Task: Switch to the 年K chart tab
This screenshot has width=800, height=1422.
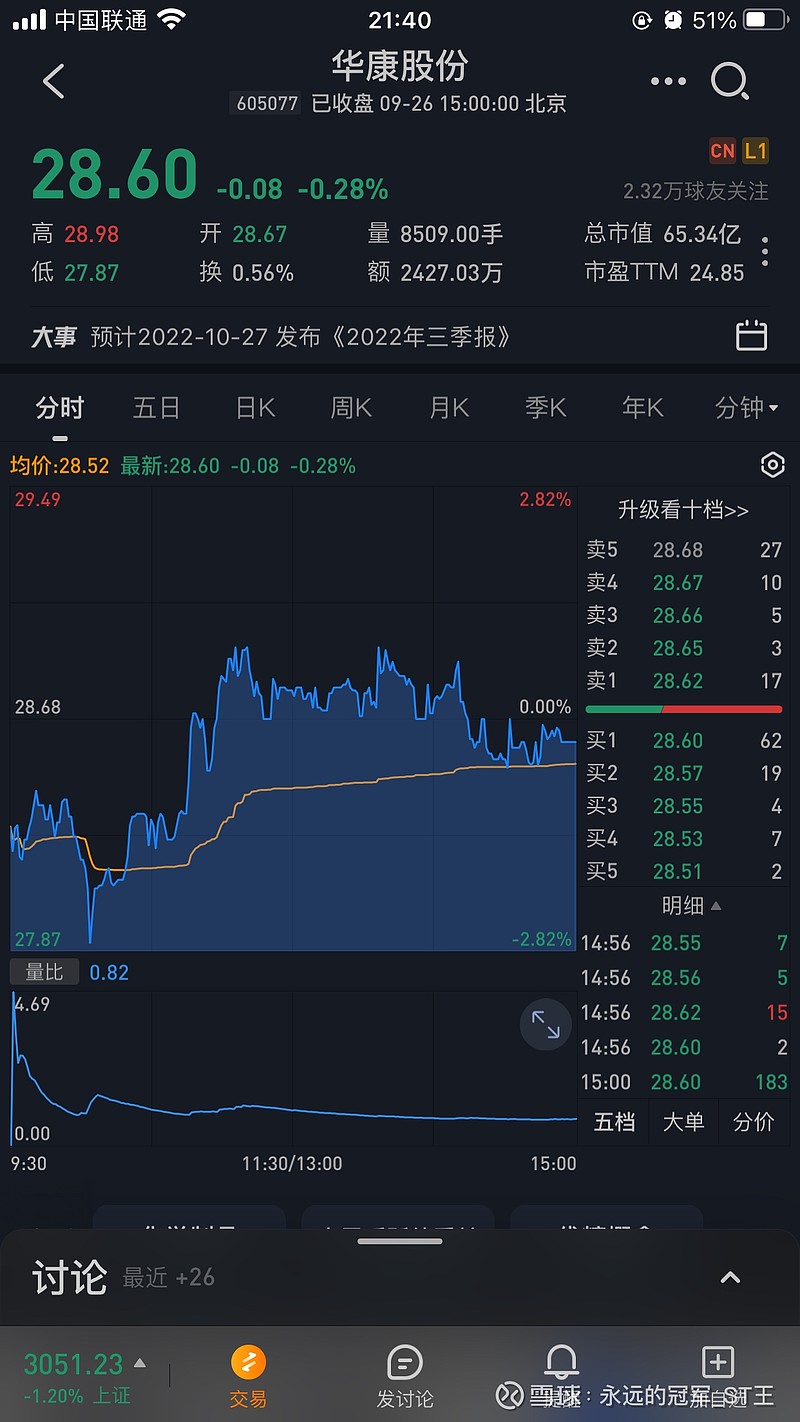Action: [643, 408]
